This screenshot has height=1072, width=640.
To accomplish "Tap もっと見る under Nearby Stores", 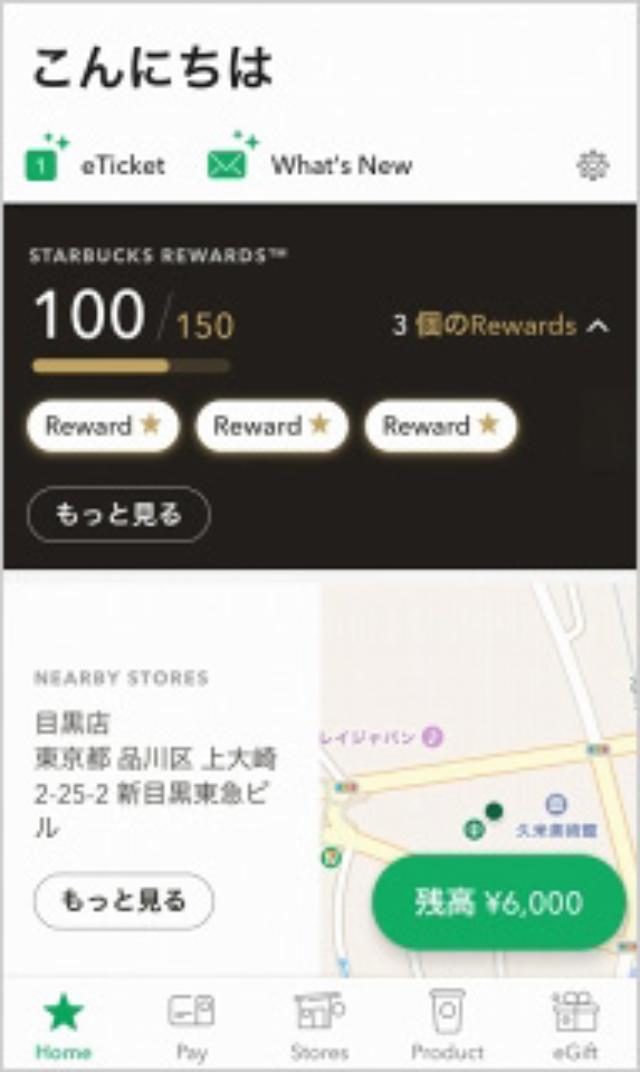I will pos(124,901).
